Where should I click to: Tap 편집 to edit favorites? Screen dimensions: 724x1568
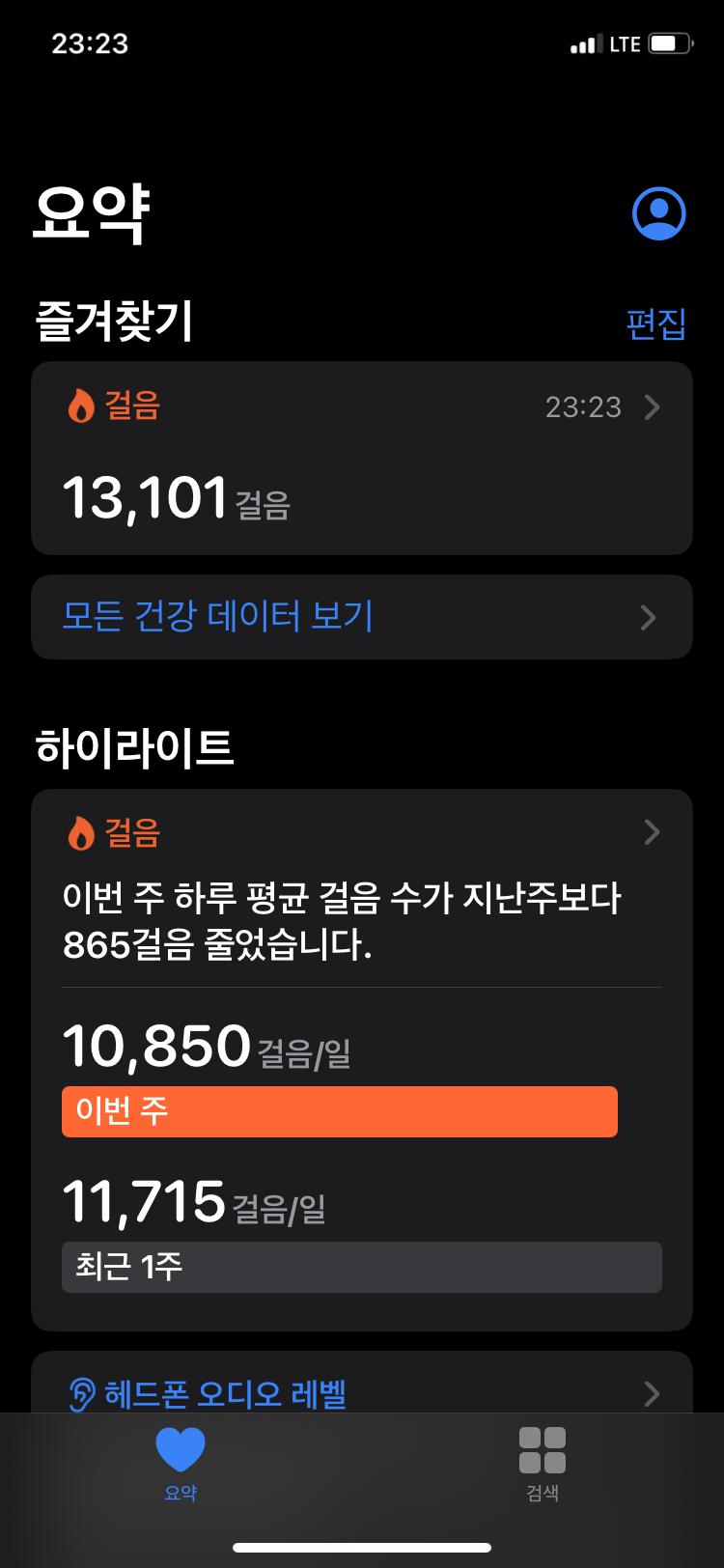[655, 323]
